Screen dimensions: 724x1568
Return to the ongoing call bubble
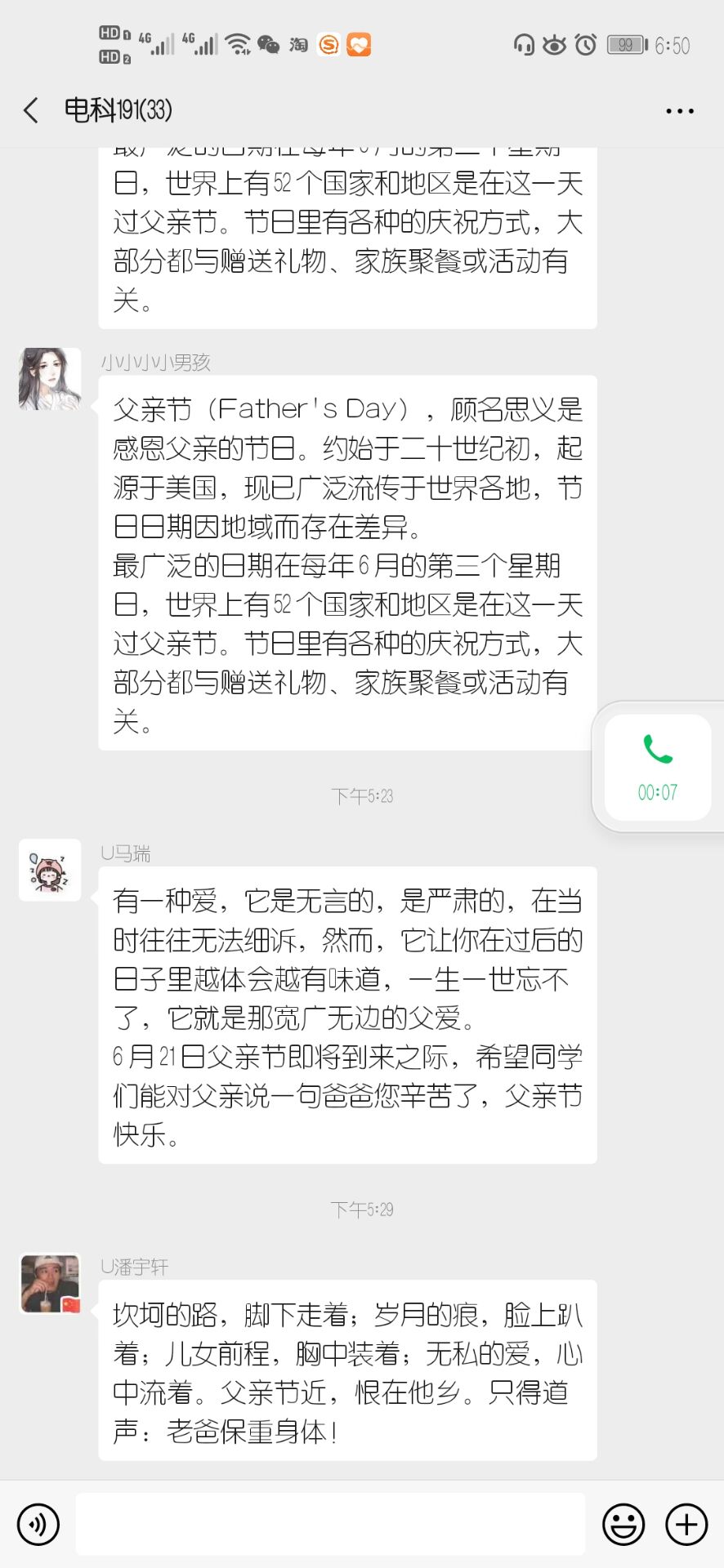tap(658, 767)
